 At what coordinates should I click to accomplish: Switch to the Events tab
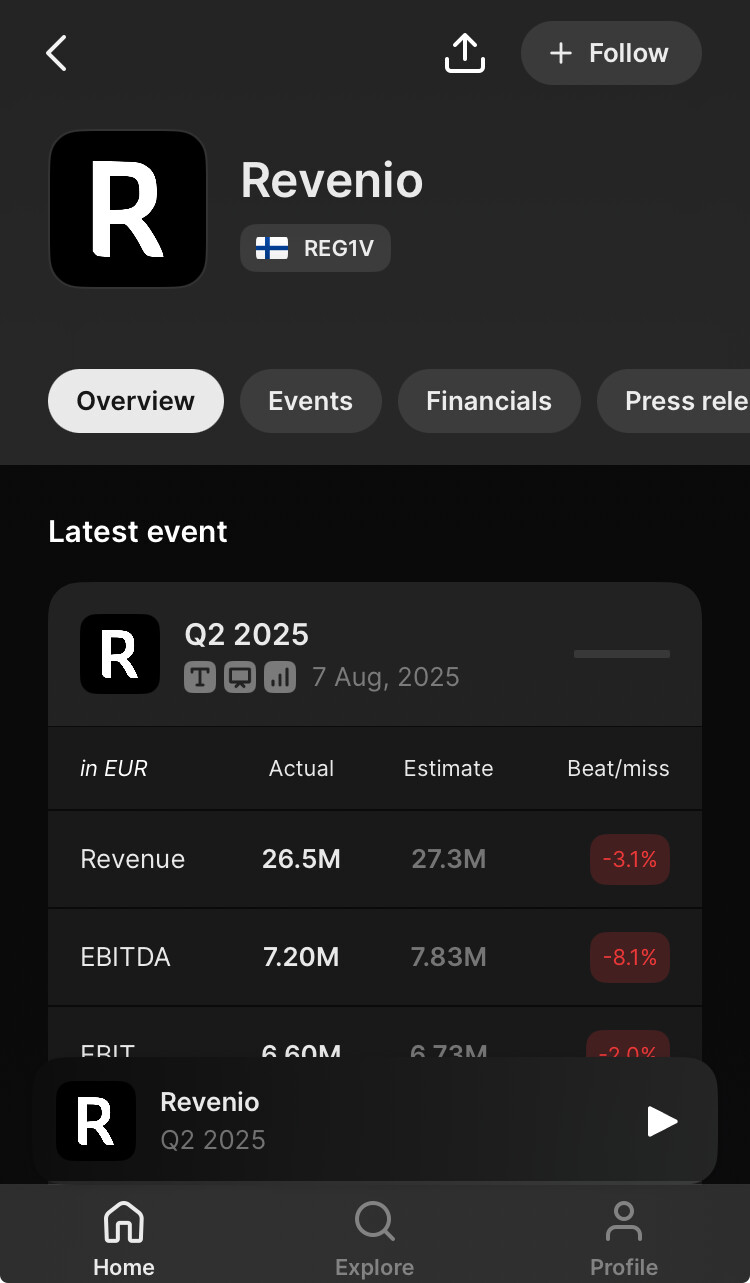[x=310, y=401]
